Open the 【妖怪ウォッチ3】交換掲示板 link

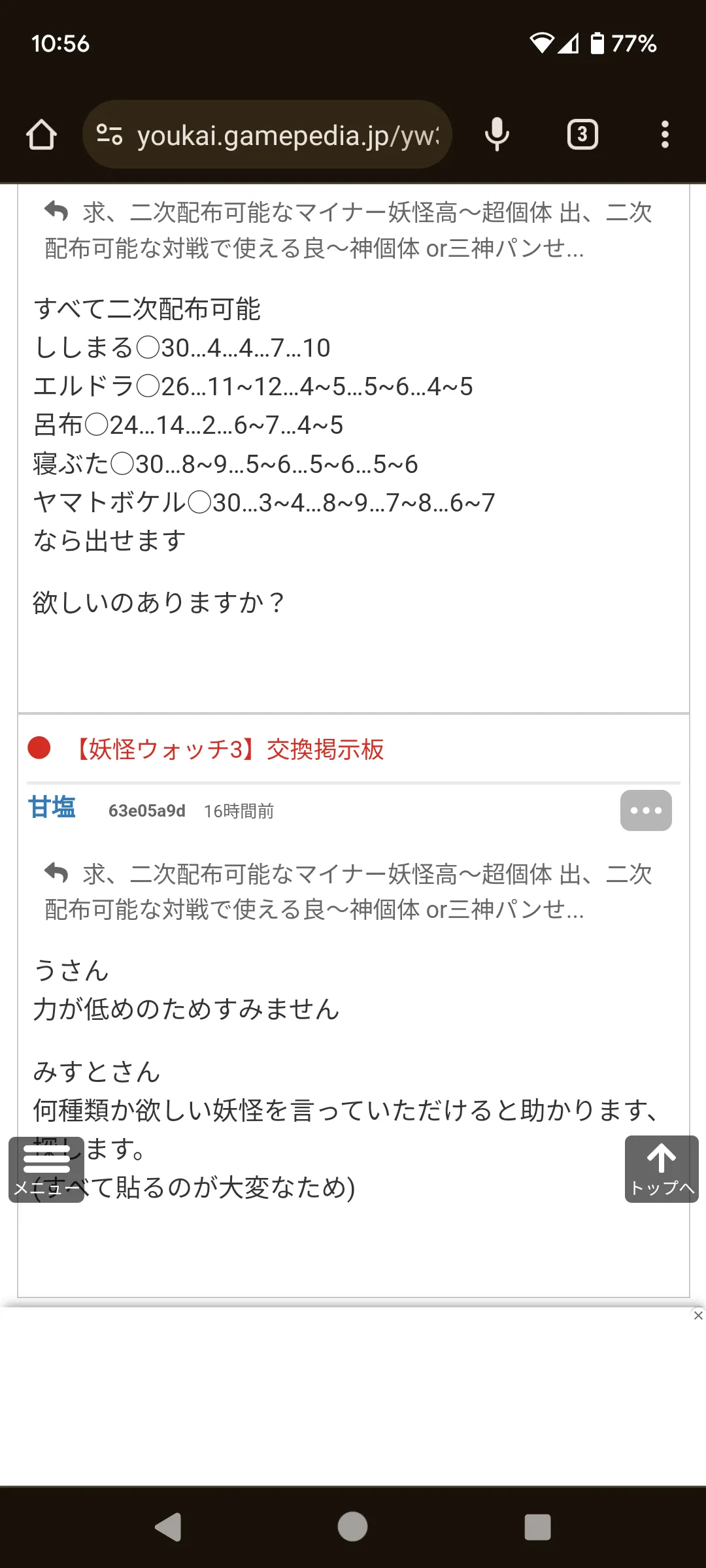coord(229,749)
